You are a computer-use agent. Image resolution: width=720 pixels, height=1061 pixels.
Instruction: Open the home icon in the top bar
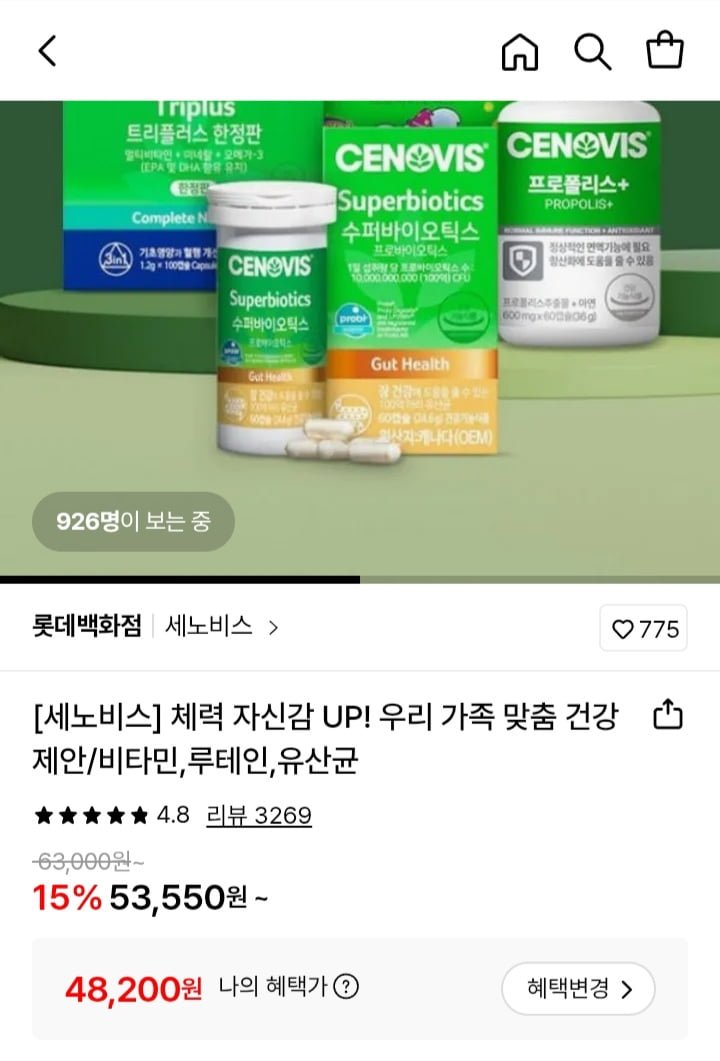pos(519,51)
